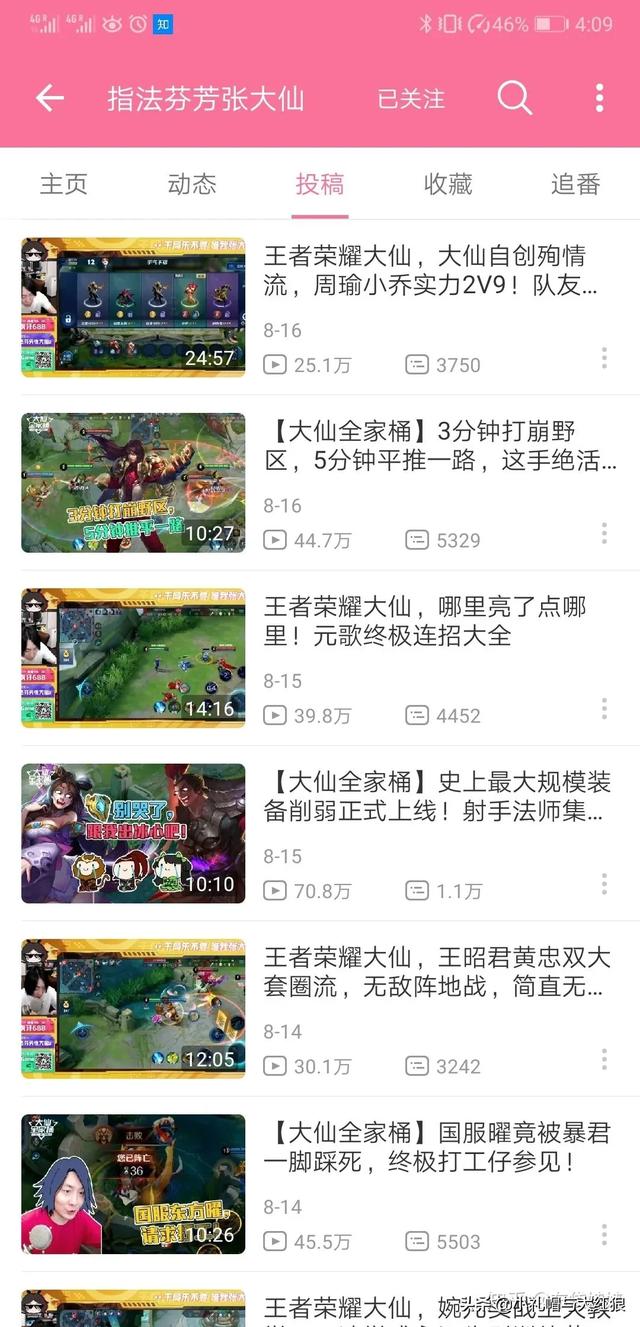Tap the 已关注 follow button
Viewport: 640px width, 1327px height.
411,99
